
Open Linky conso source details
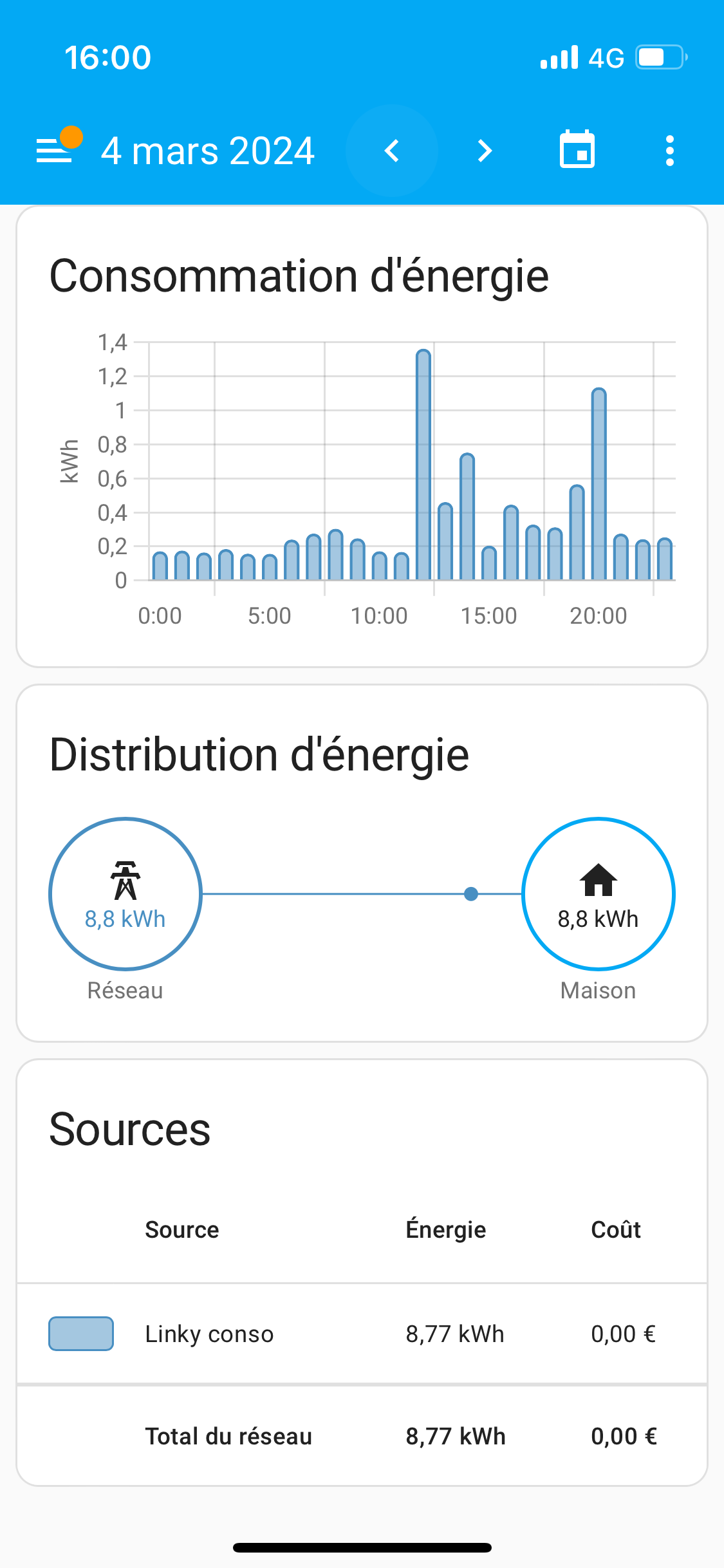209,1334
